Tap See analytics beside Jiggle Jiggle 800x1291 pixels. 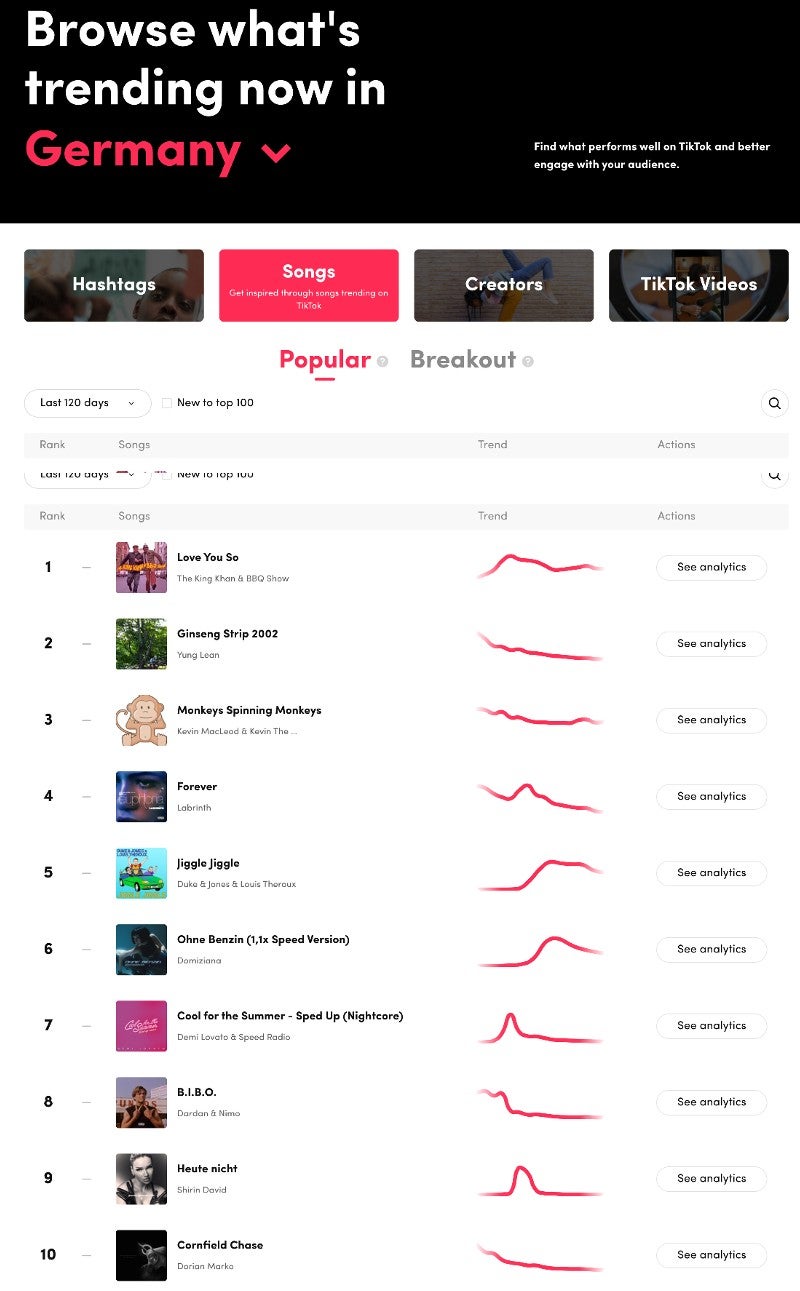pos(711,873)
